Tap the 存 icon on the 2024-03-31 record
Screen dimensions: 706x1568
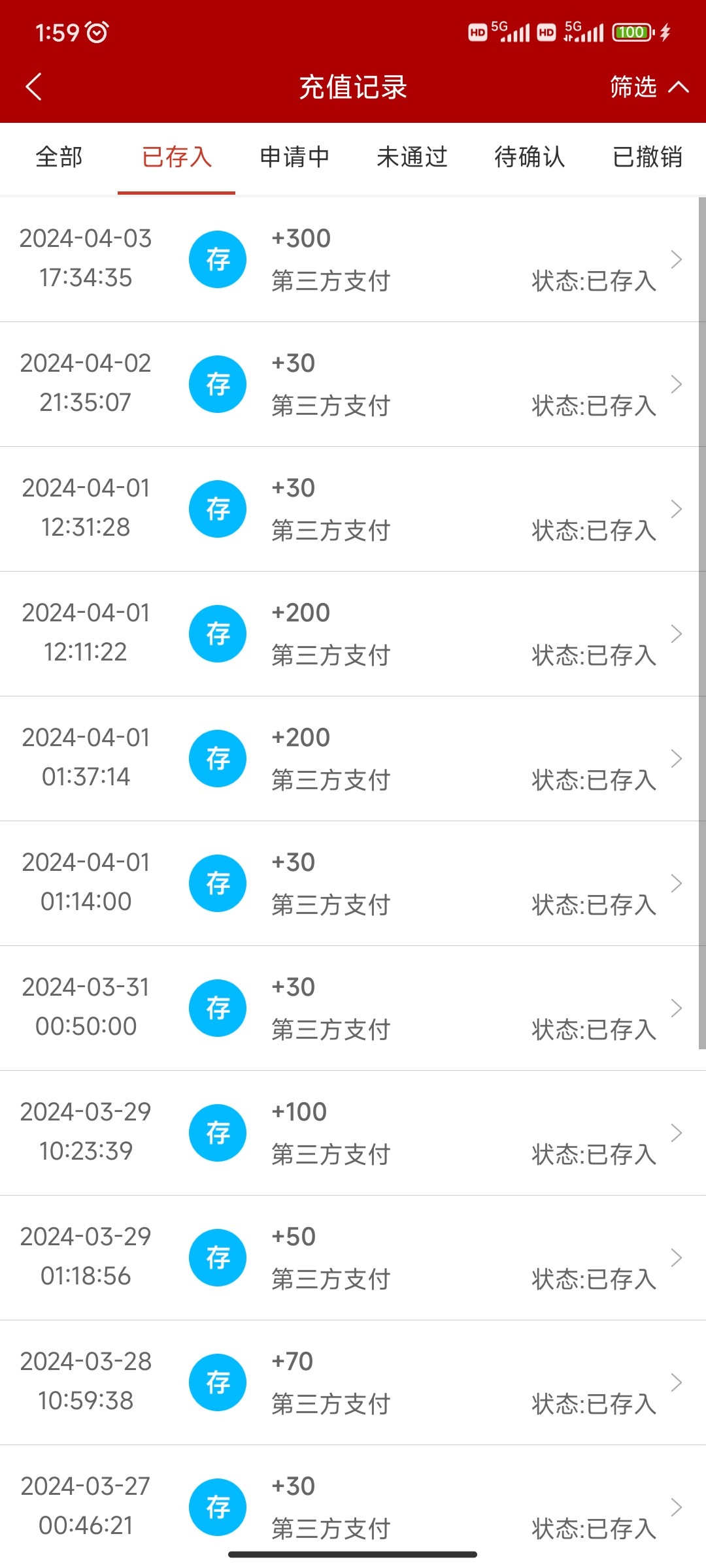click(218, 1008)
